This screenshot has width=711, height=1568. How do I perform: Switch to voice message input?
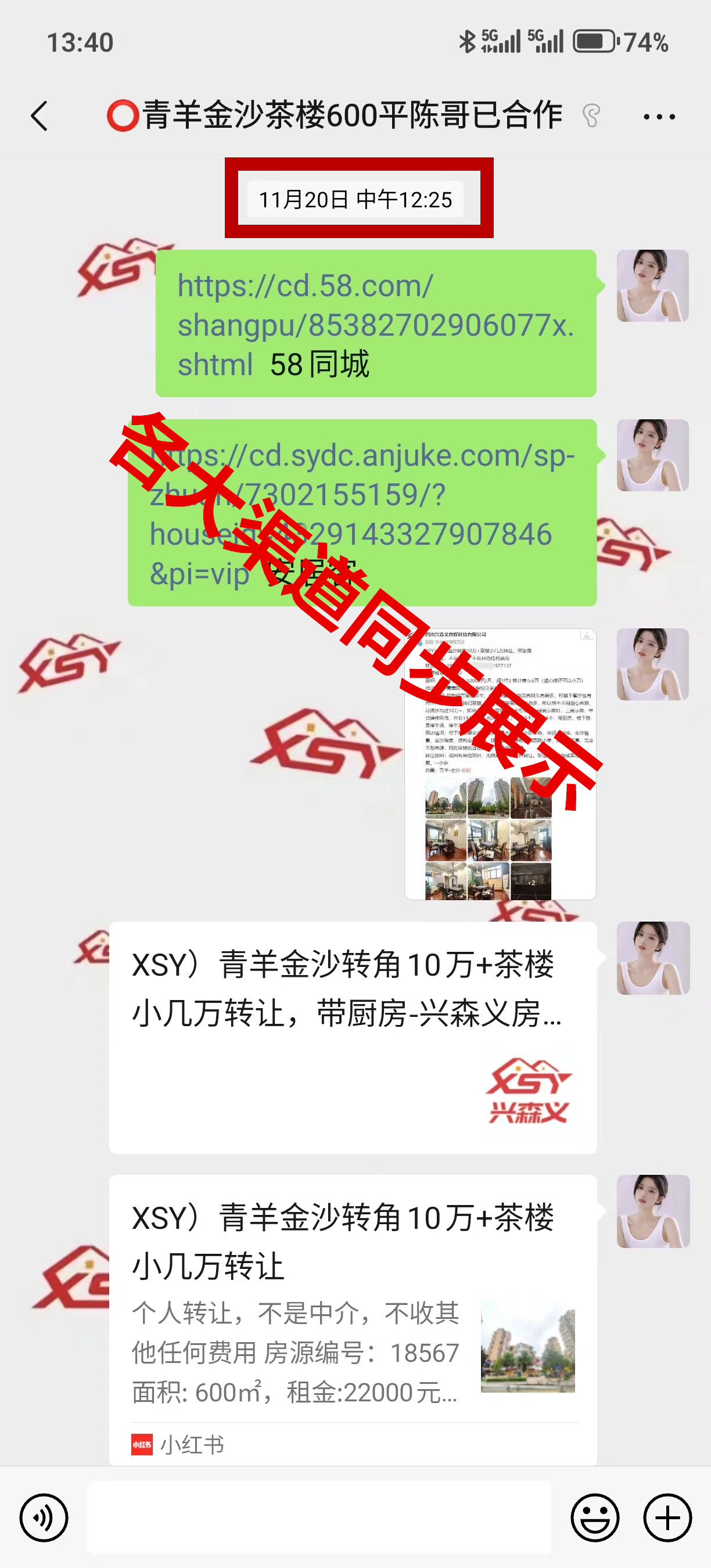(x=44, y=1517)
